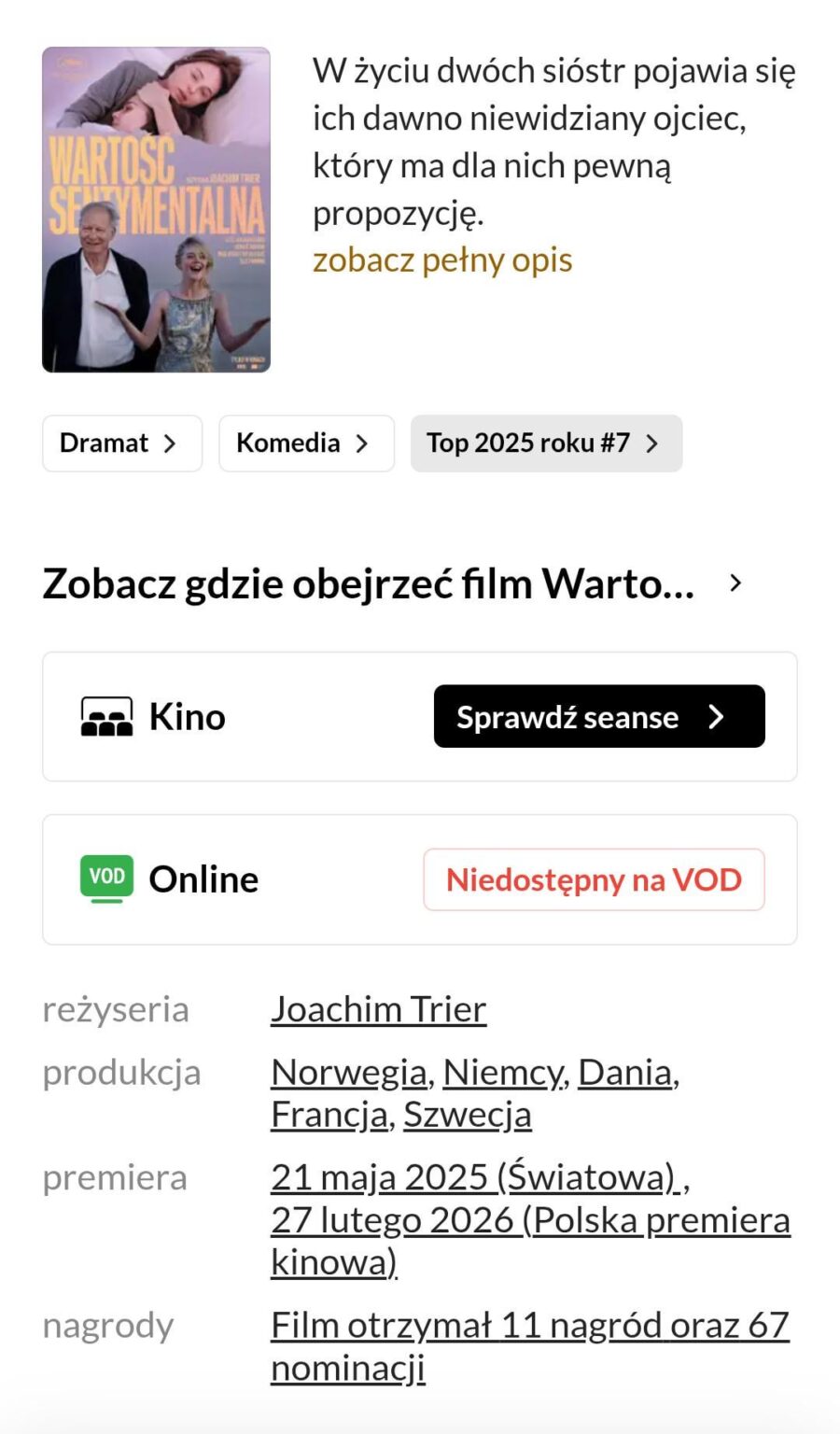Viewport: 840px width, 1434px height.
Task: Open the Niemcy country link
Action: pos(502,1073)
